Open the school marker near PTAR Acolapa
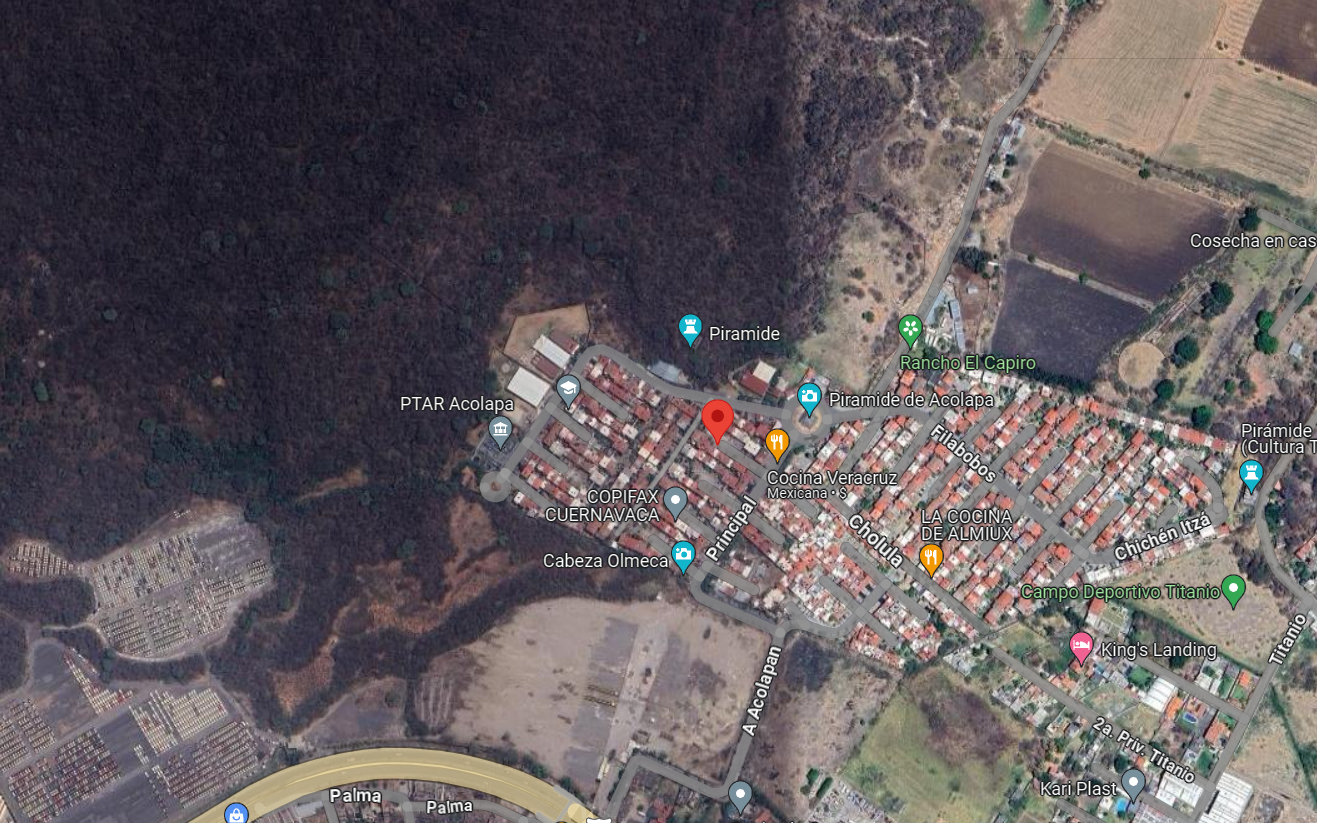Viewport: 1317px width, 823px height. coord(568,388)
